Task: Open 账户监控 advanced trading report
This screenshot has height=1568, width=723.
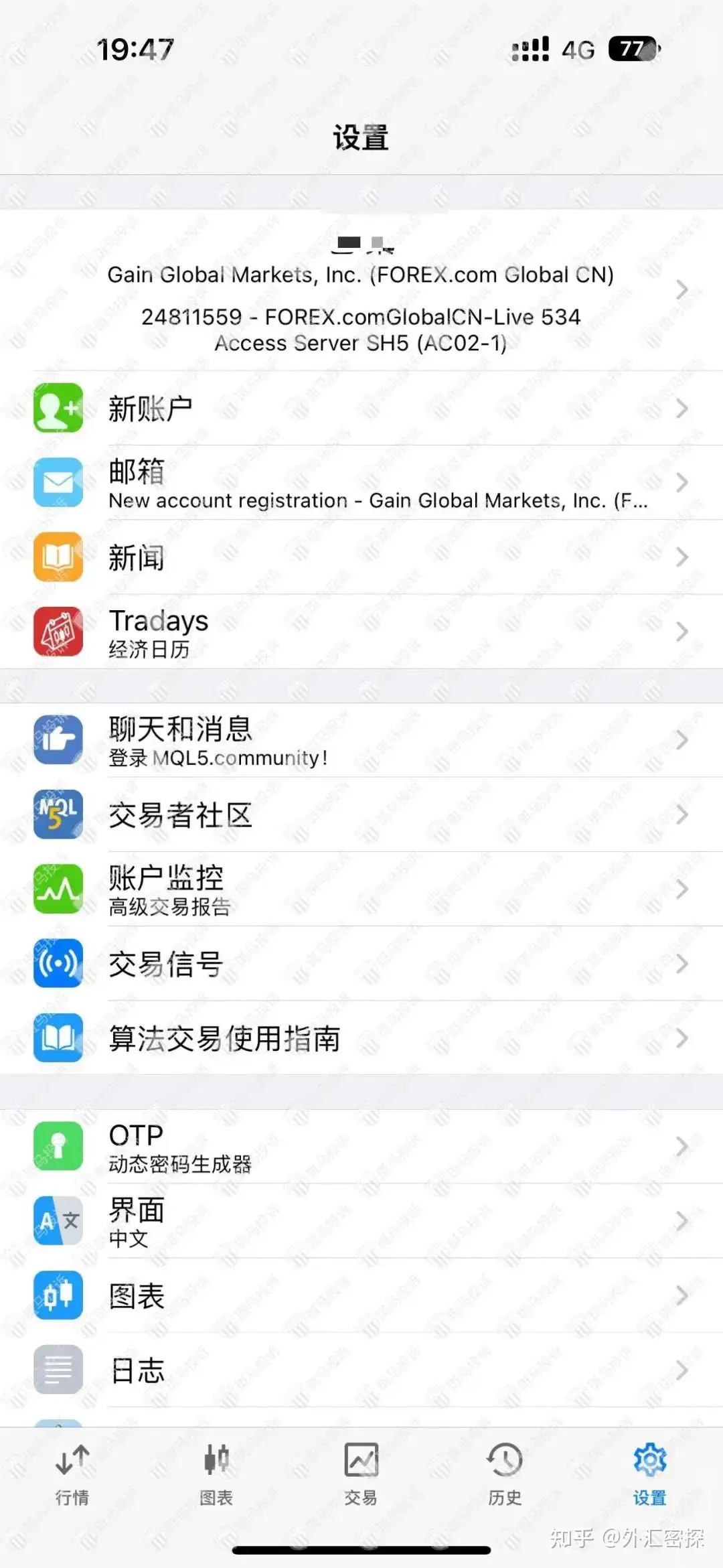Action: pos(361,889)
